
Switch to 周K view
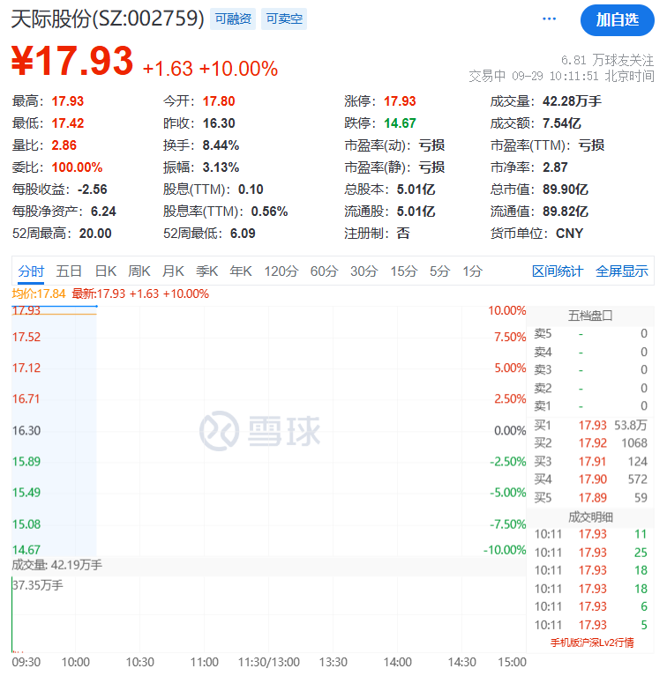point(139,271)
